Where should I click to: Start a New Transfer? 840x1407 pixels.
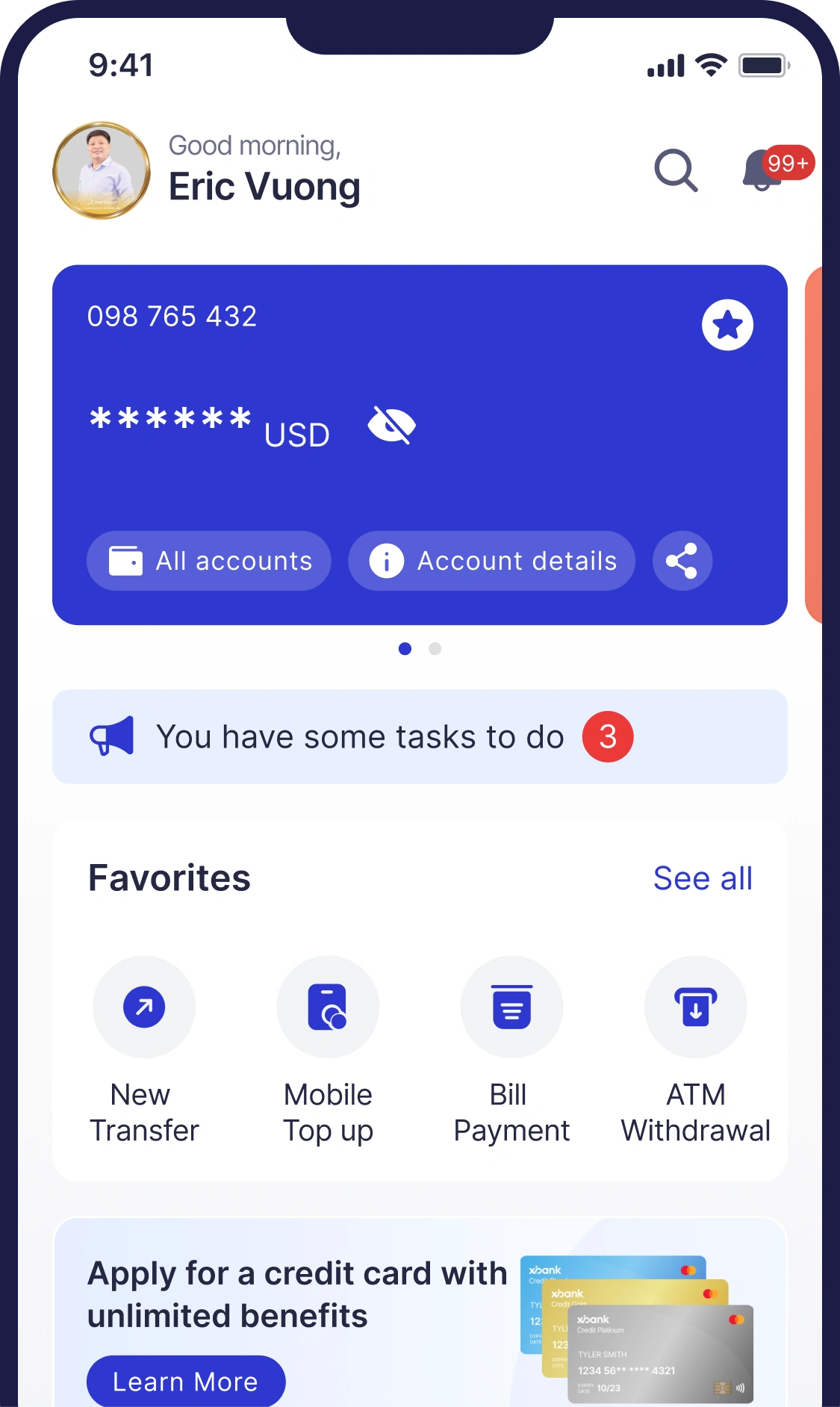(x=144, y=1007)
